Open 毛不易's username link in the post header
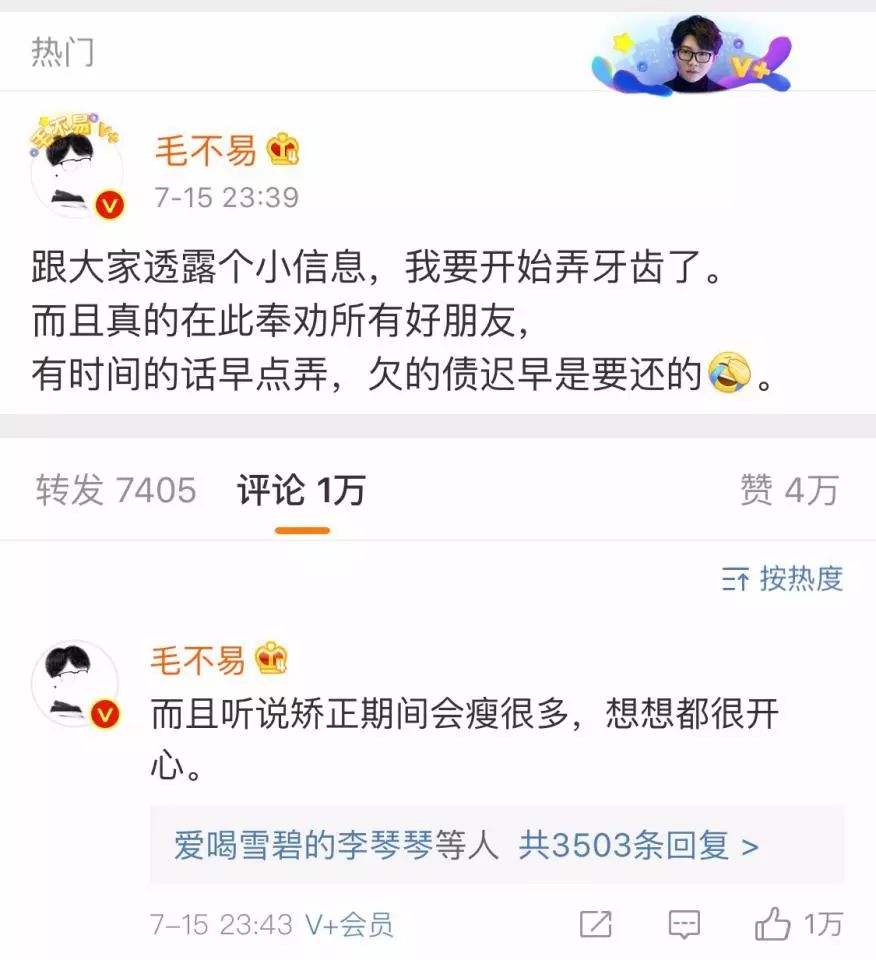876x960 pixels. (205, 150)
